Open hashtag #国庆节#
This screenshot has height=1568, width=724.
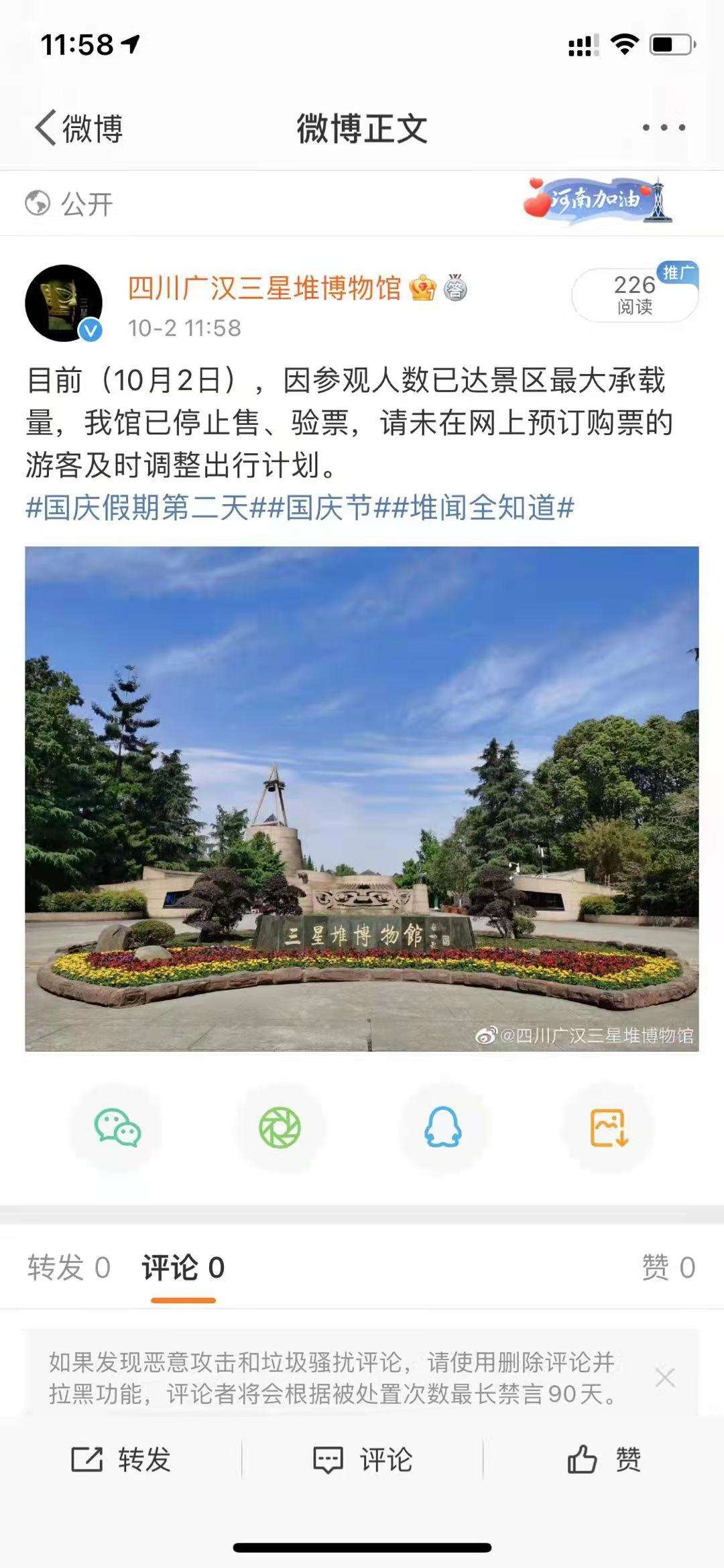(330, 507)
